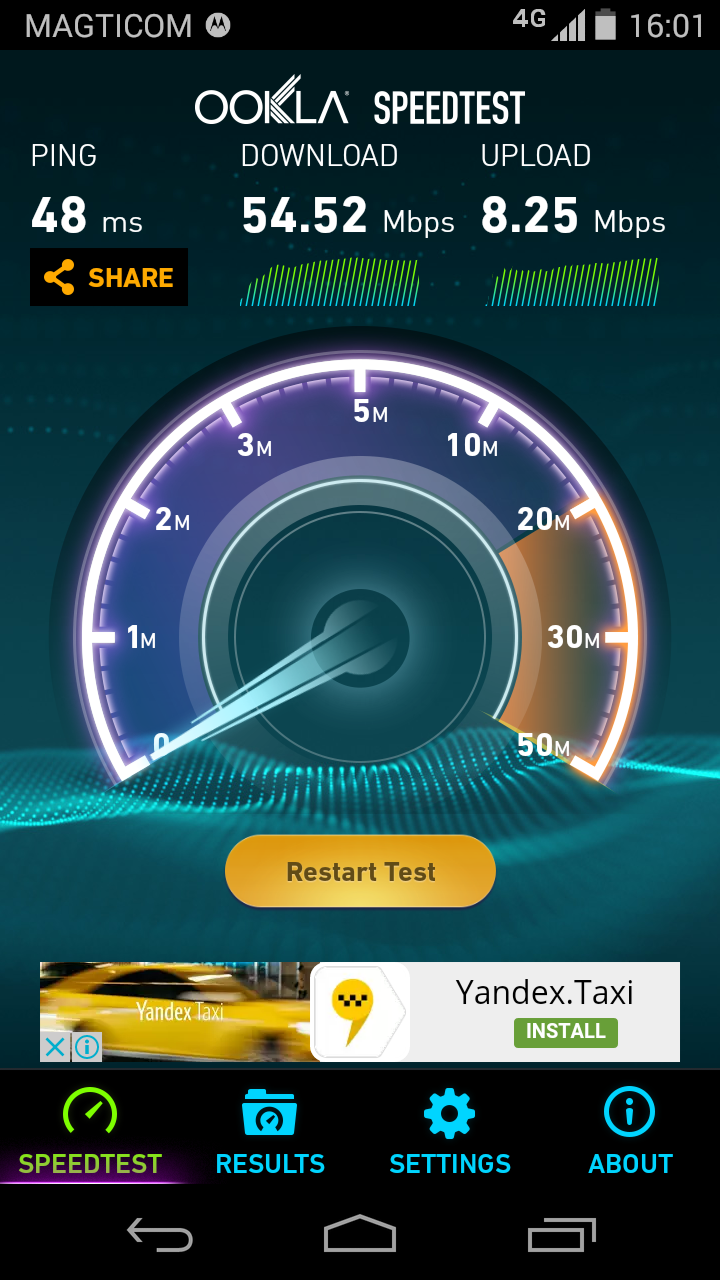Share the speed test result
This screenshot has height=1280, width=720.
(x=109, y=277)
